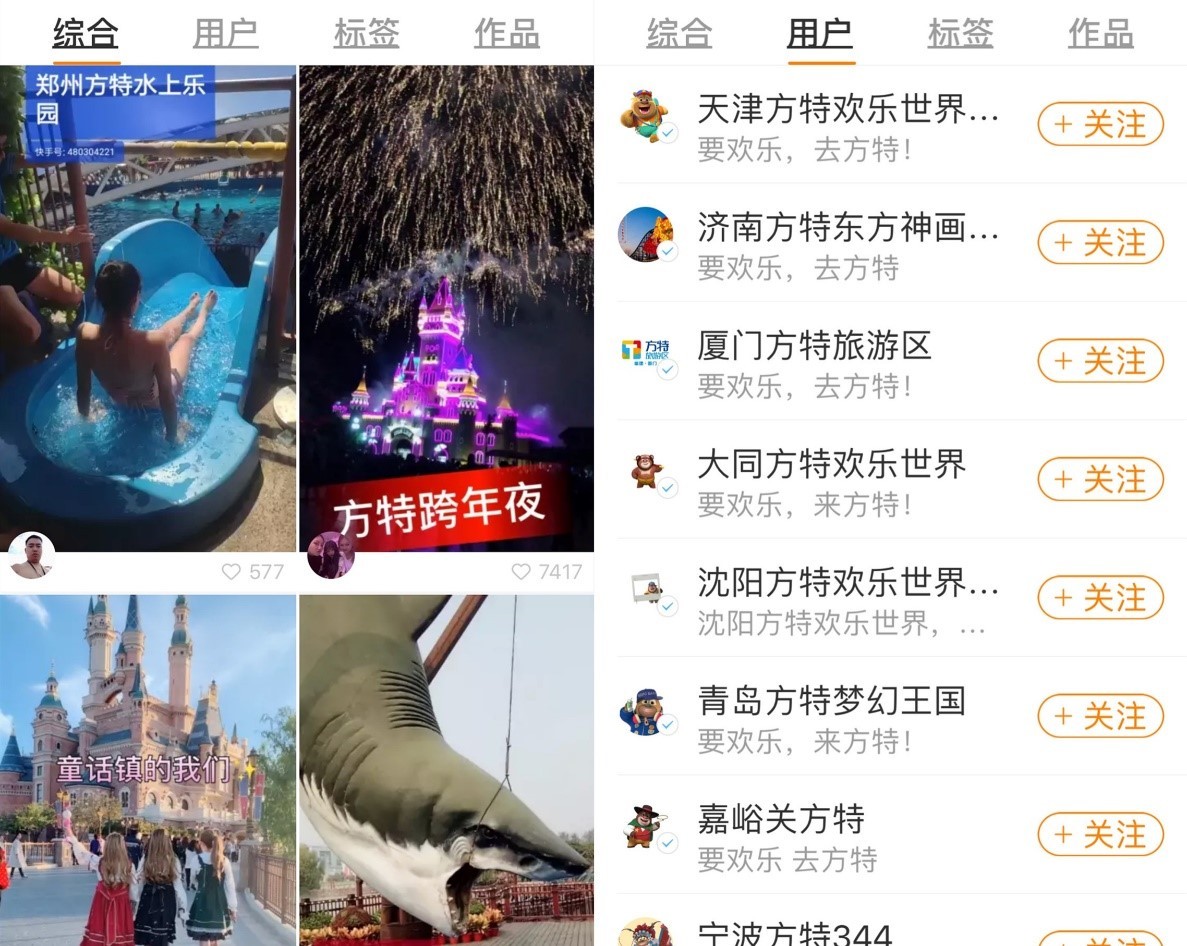The height and width of the screenshot is (946, 1187).
Task: Tap 关注 next to 济南方特东方神画
Action: pyautogui.click(x=1100, y=243)
